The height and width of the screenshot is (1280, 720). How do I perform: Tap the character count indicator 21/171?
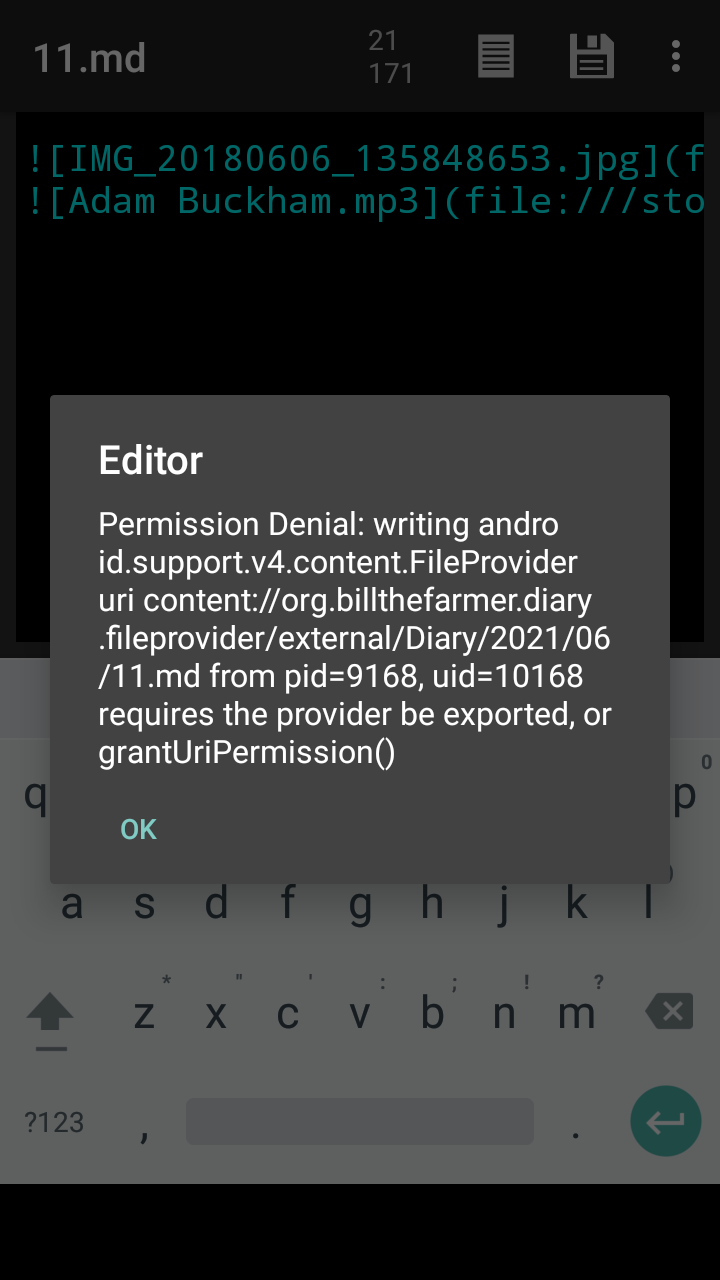click(390, 56)
